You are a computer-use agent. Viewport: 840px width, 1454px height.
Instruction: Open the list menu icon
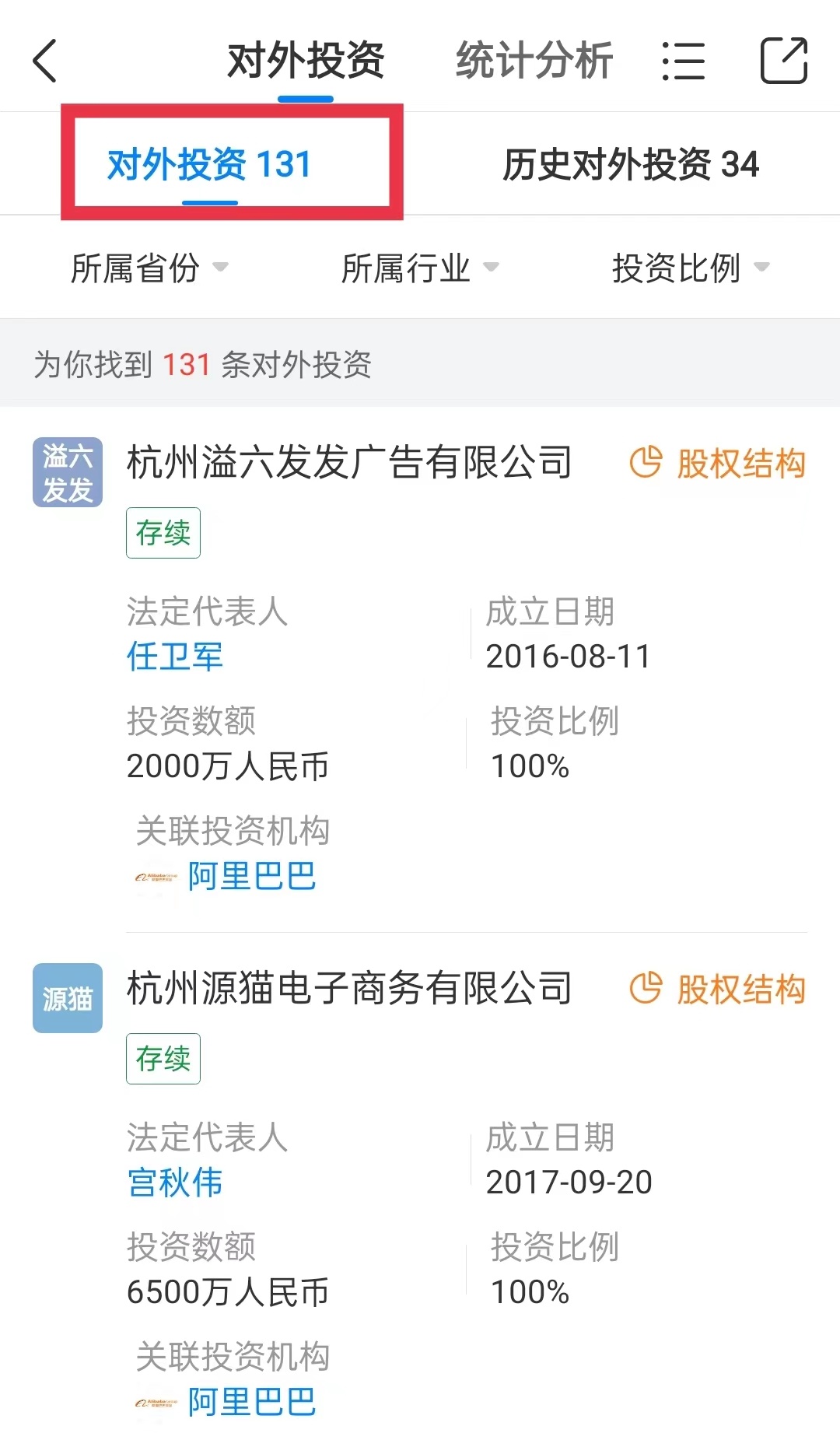click(684, 61)
